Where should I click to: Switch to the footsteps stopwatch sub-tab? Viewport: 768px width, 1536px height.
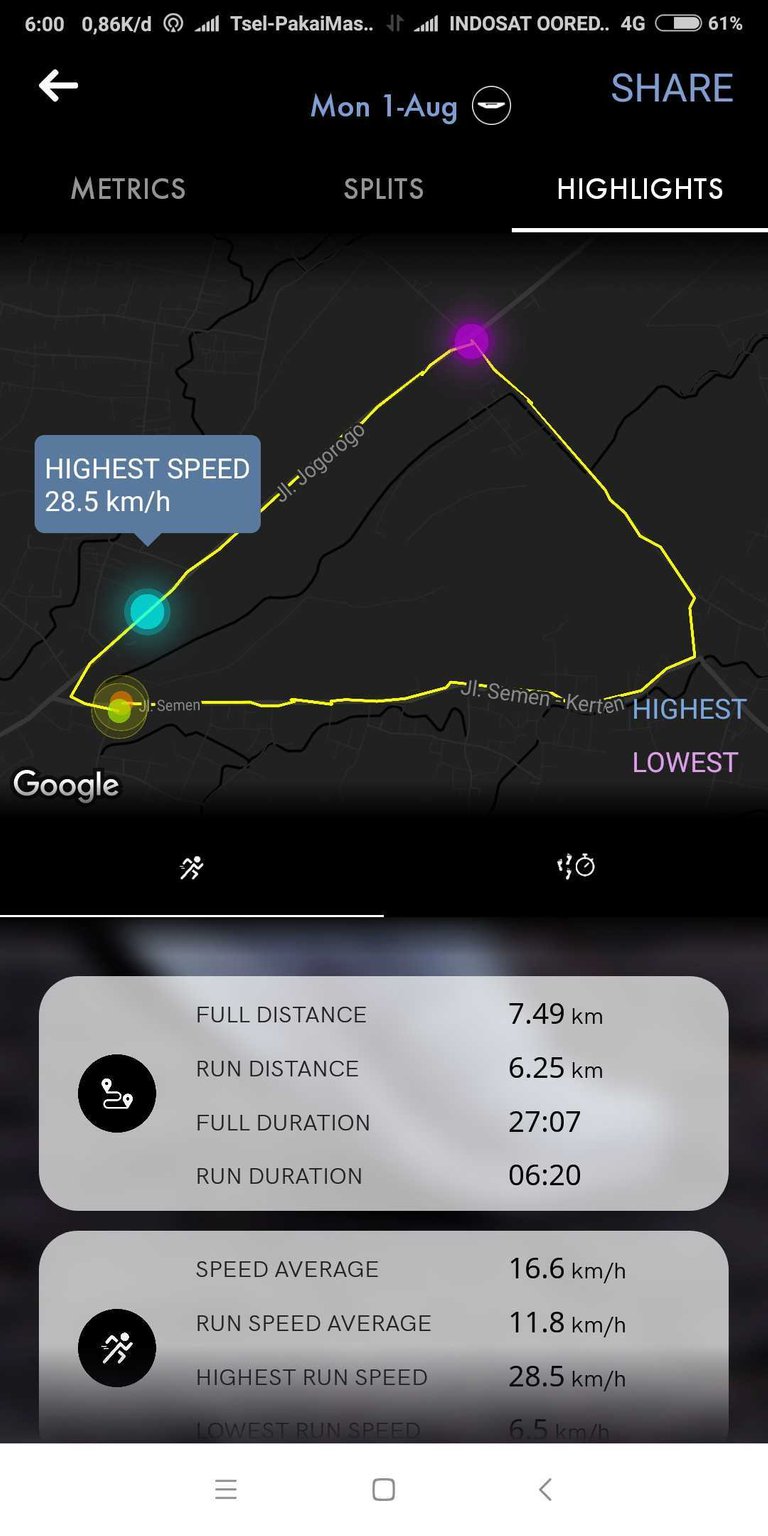[576, 867]
